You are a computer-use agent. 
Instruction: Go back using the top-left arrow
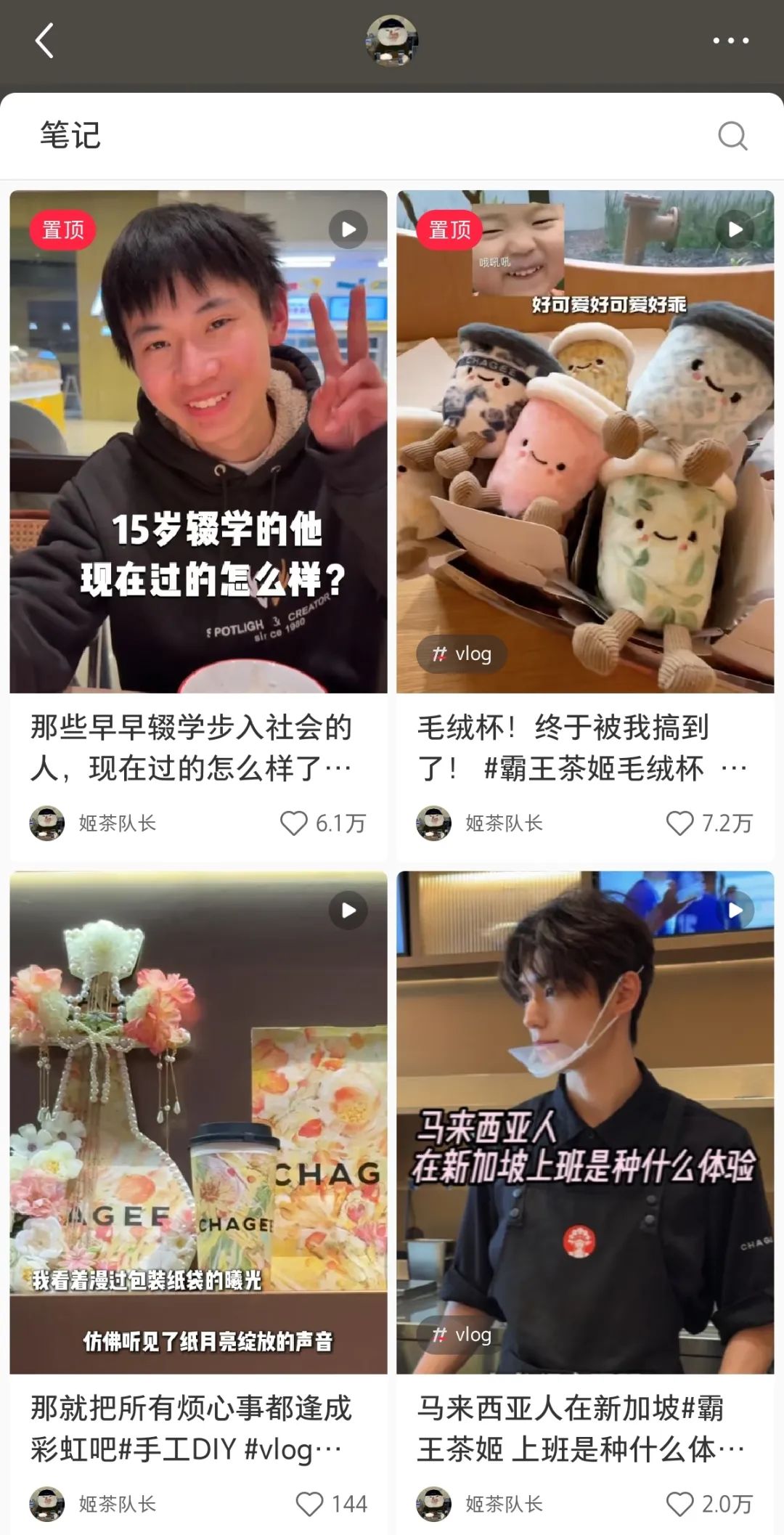pyautogui.click(x=45, y=41)
